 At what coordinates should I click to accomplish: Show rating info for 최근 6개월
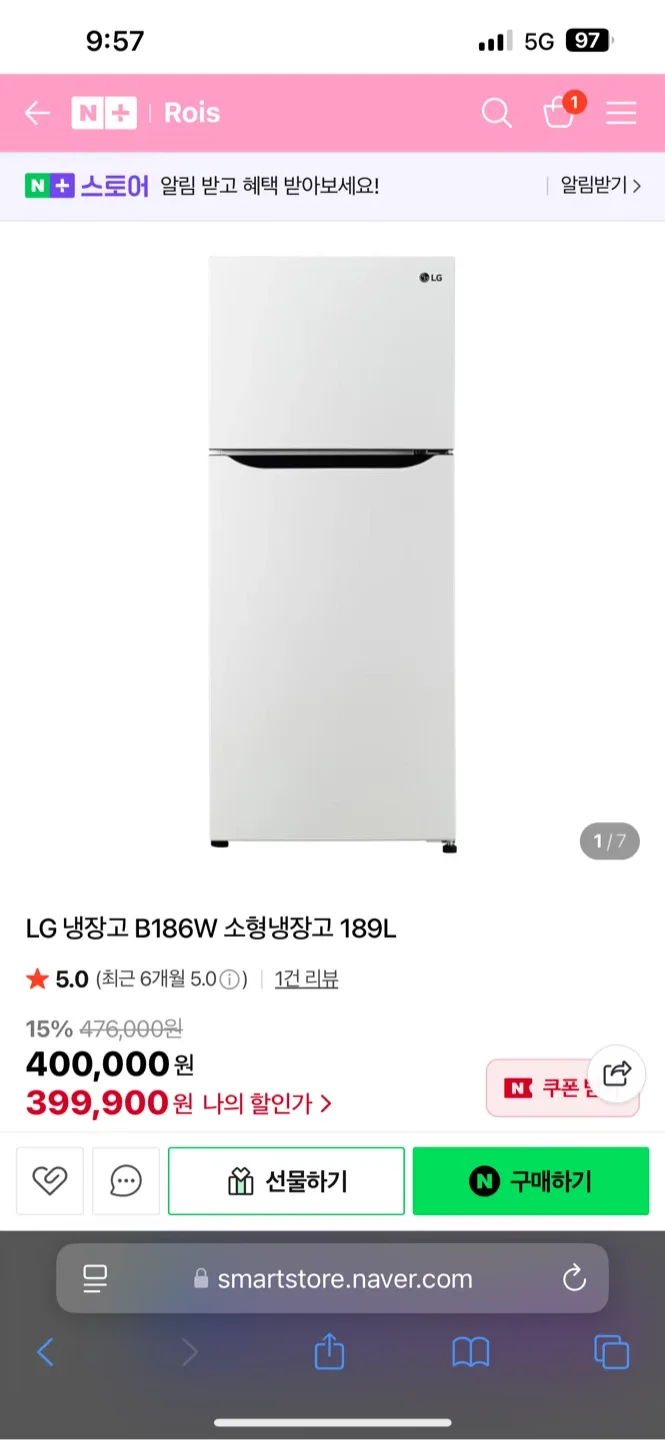[x=230, y=980]
